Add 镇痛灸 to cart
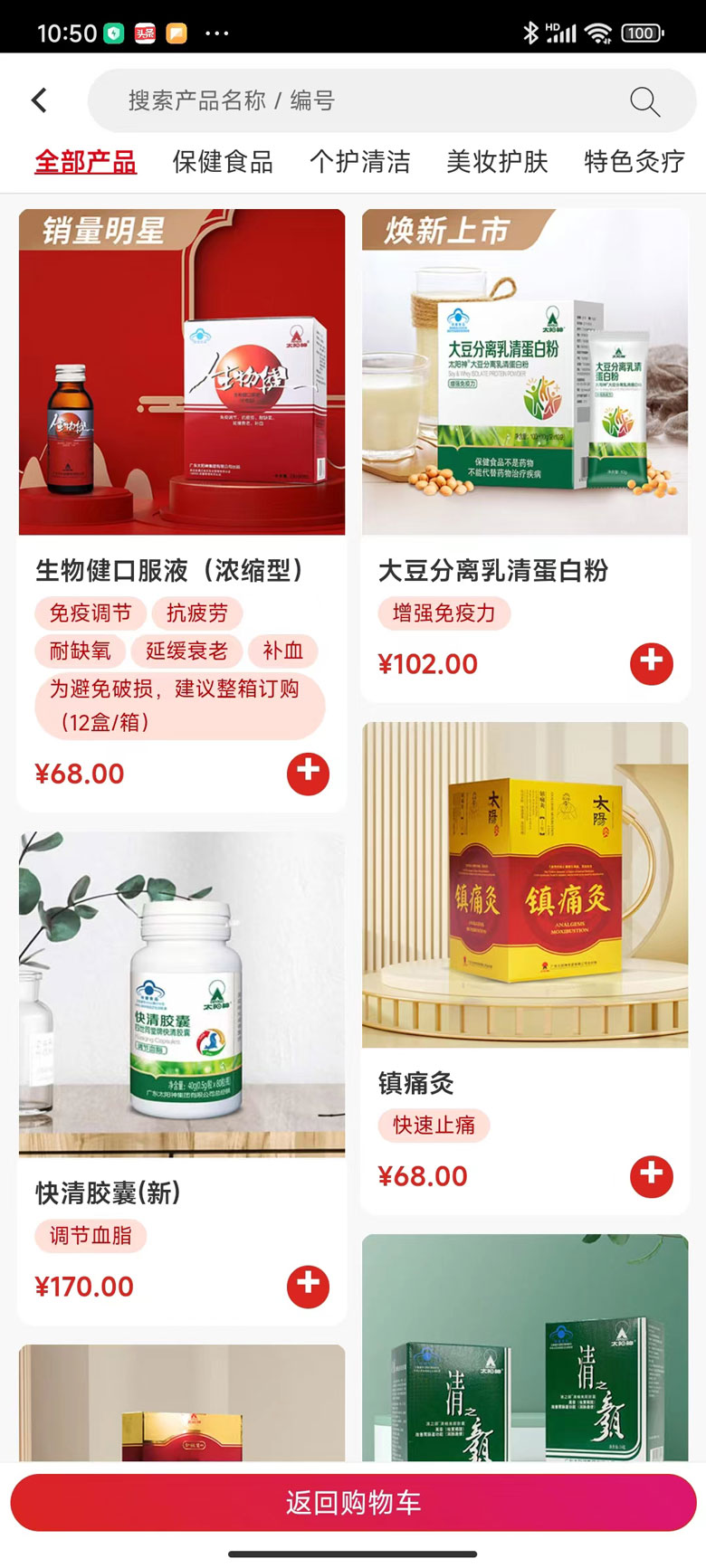This screenshot has height=1568, width=706. click(x=652, y=1176)
